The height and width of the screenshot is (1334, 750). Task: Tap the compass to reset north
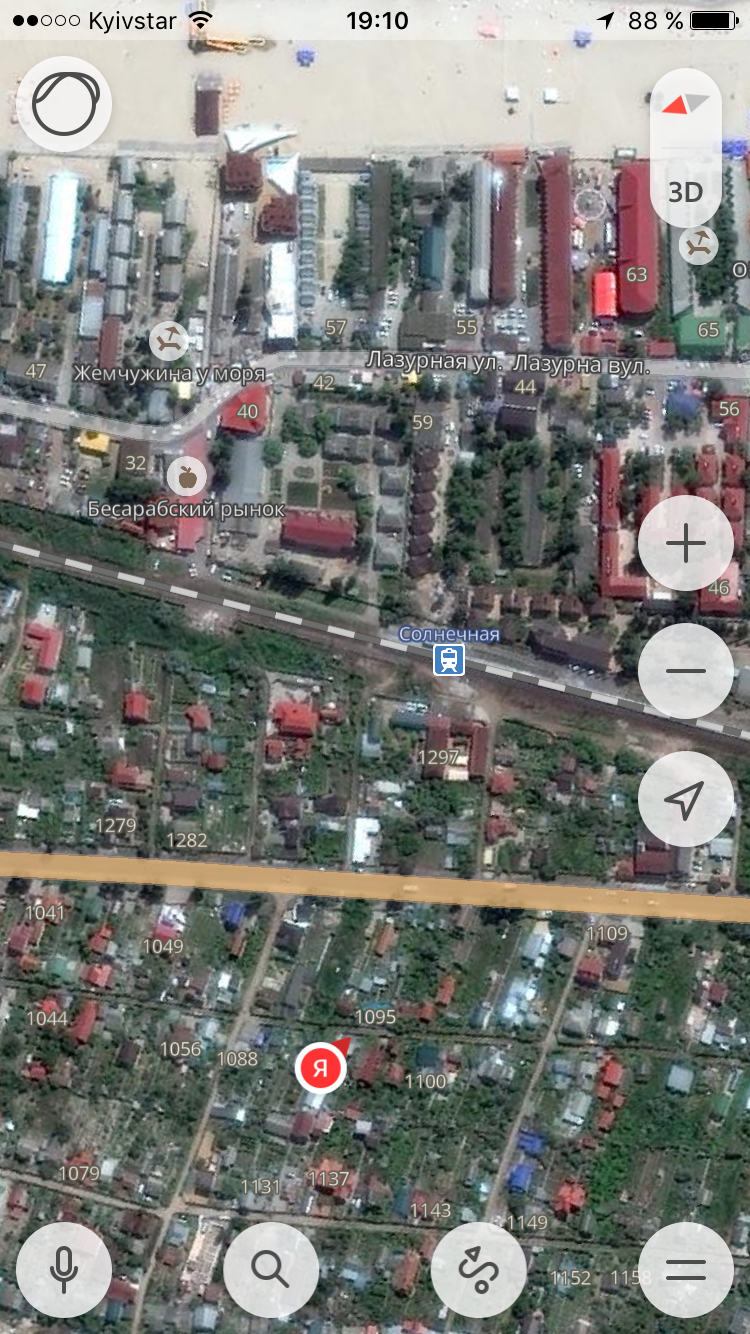(x=685, y=104)
